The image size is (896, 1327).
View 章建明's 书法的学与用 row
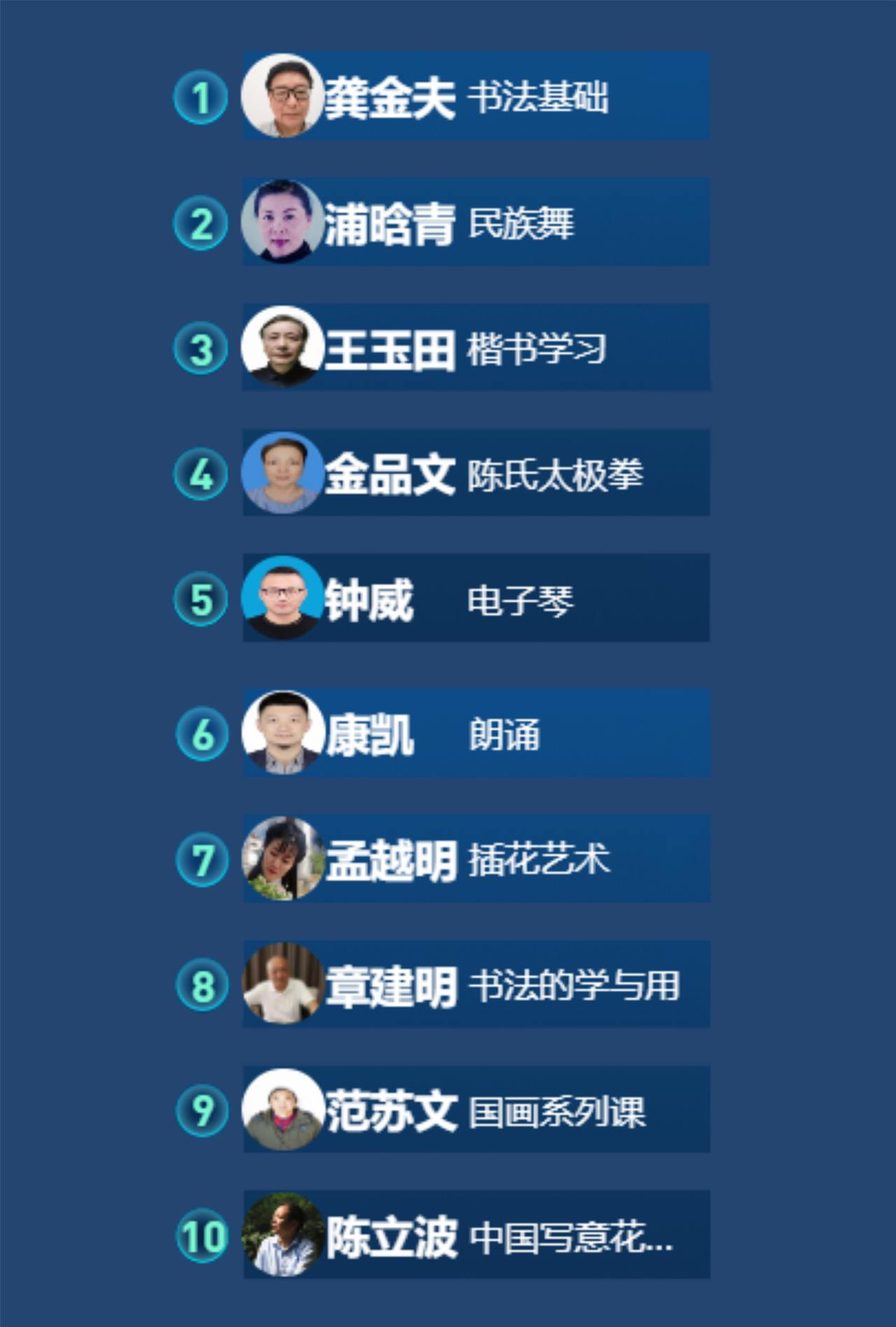tap(476, 985)
